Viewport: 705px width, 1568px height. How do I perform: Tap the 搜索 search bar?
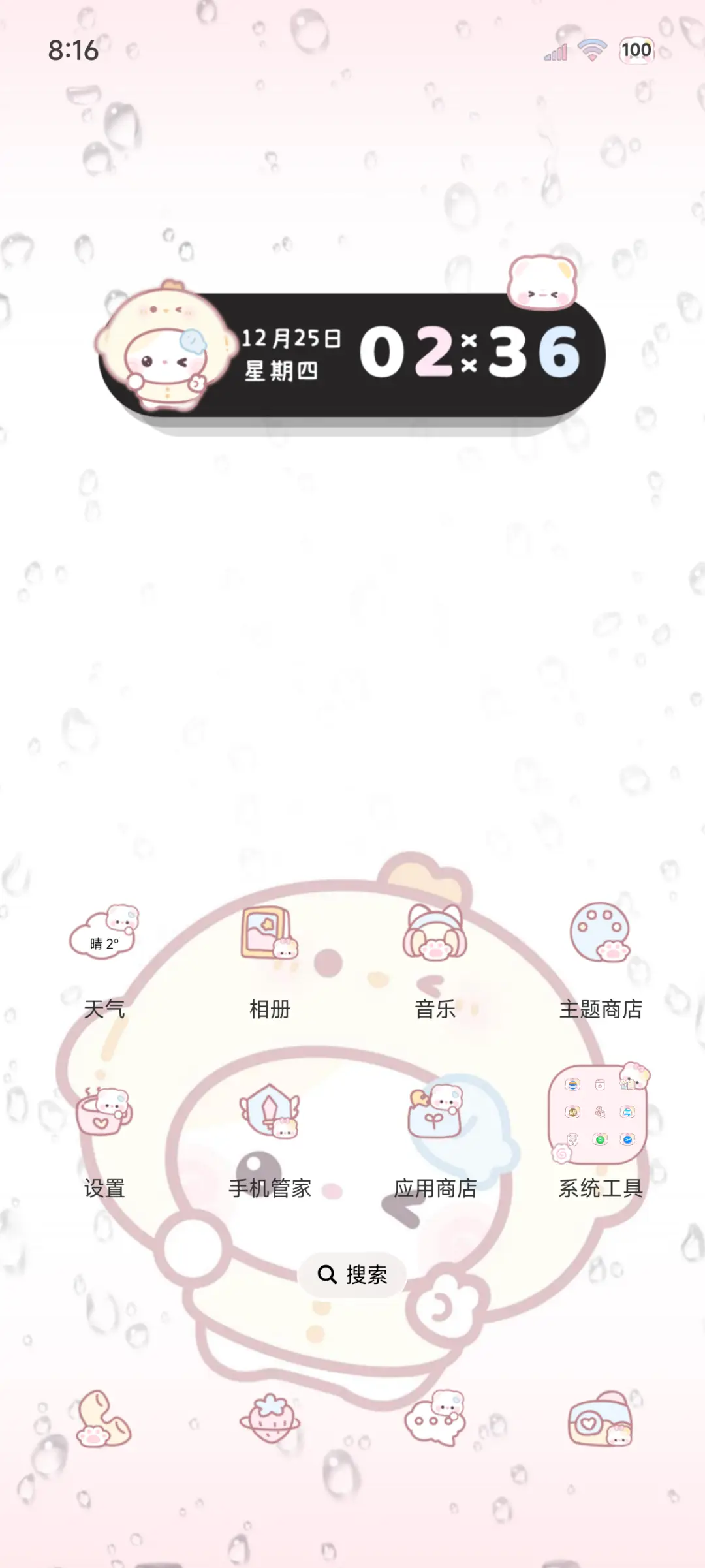click(352, 1275)
